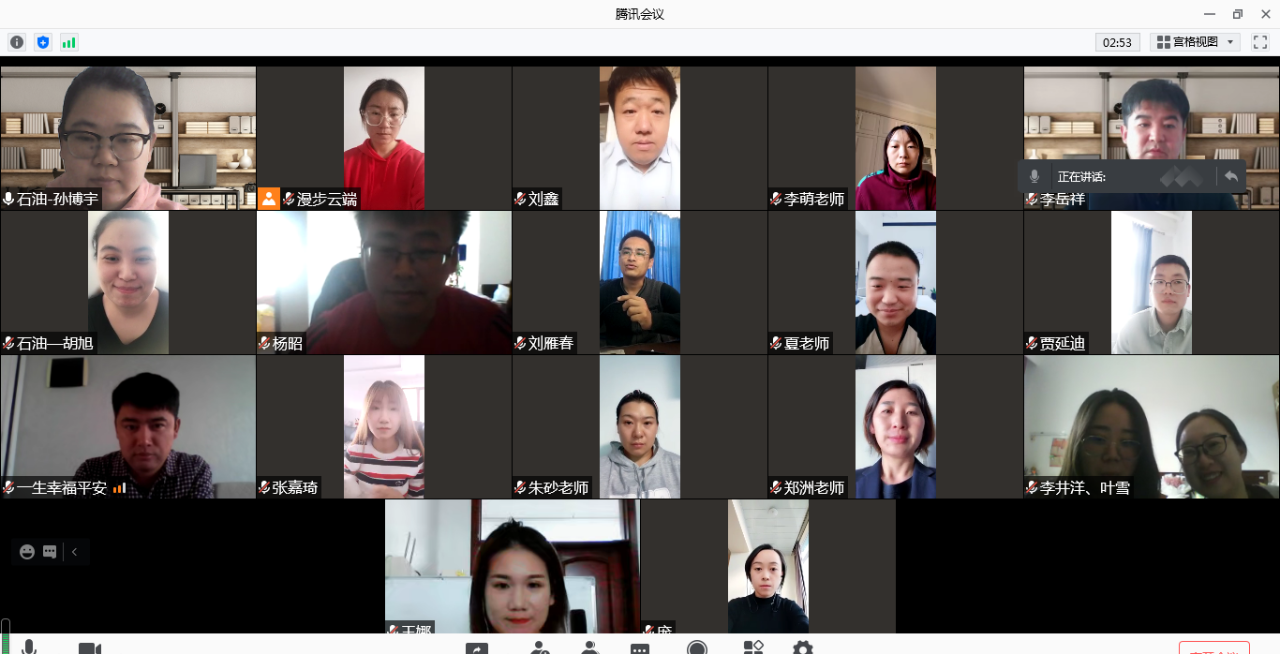1280x654 pixels.
Task: Open 杨昭's video tile
Action: tap(384, 280)
